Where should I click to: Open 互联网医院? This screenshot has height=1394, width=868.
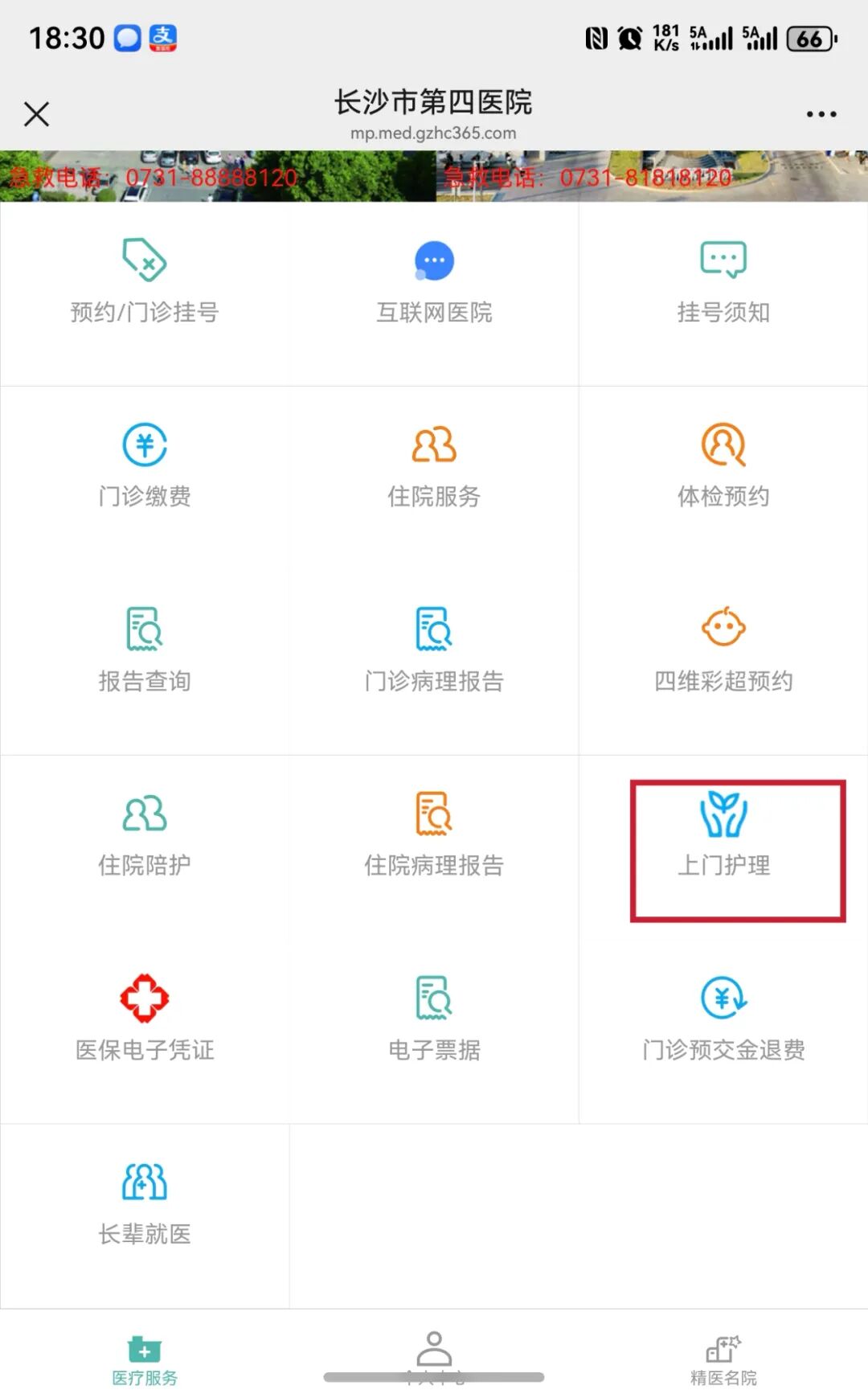pyautogui.click(x=434, y=281)
